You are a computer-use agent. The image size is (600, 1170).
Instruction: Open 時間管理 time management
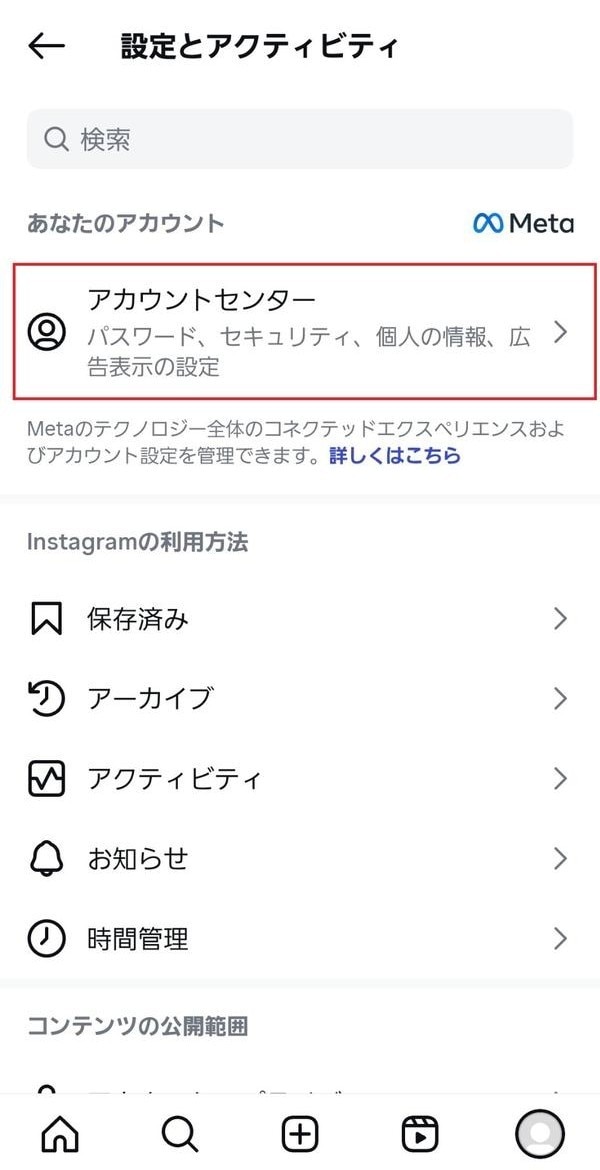pyautogui.click(x=300, y=938)
